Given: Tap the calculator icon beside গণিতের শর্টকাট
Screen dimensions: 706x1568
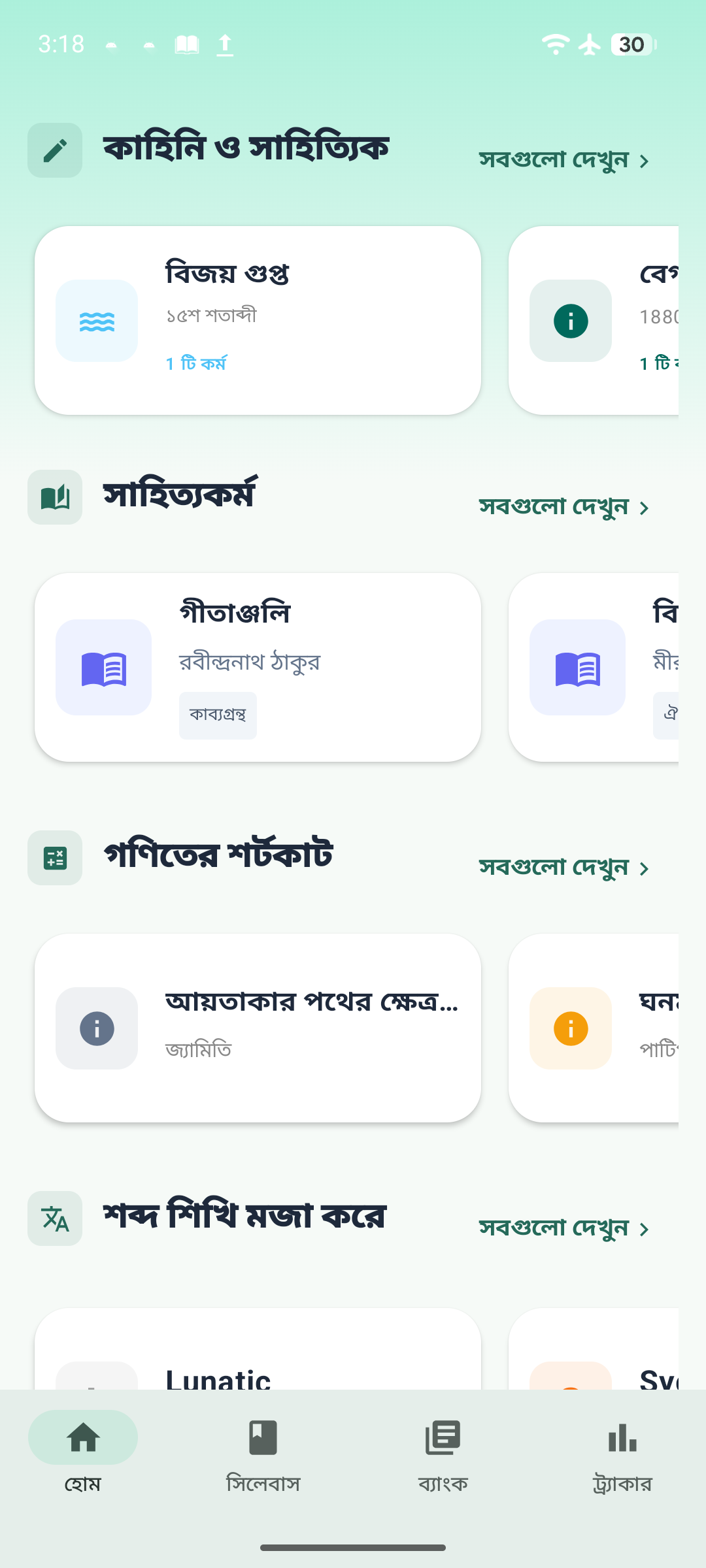Looking at the screenshot, I should (x=55, y=858).
